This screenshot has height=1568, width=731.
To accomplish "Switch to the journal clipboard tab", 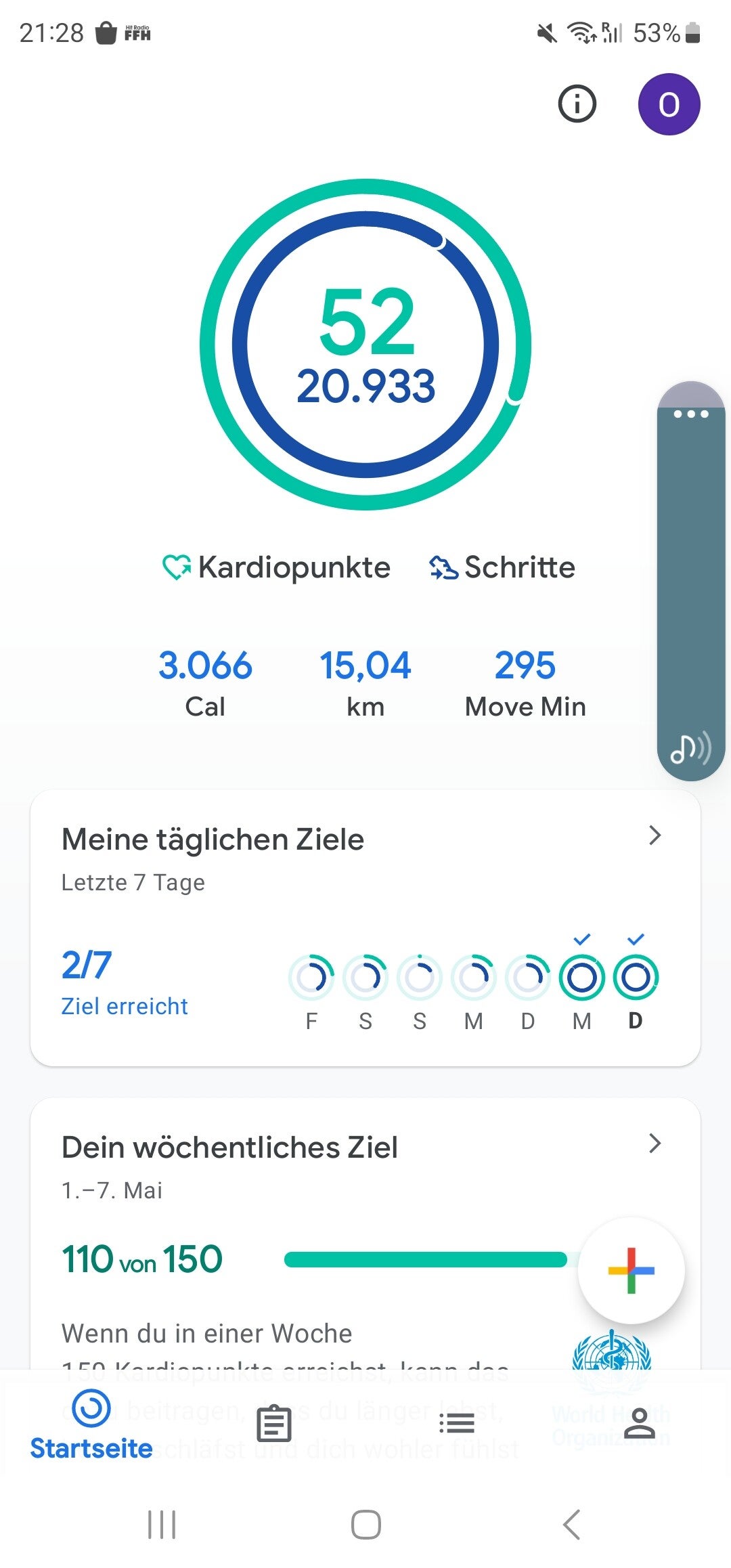I will [x=274, y=1423].
